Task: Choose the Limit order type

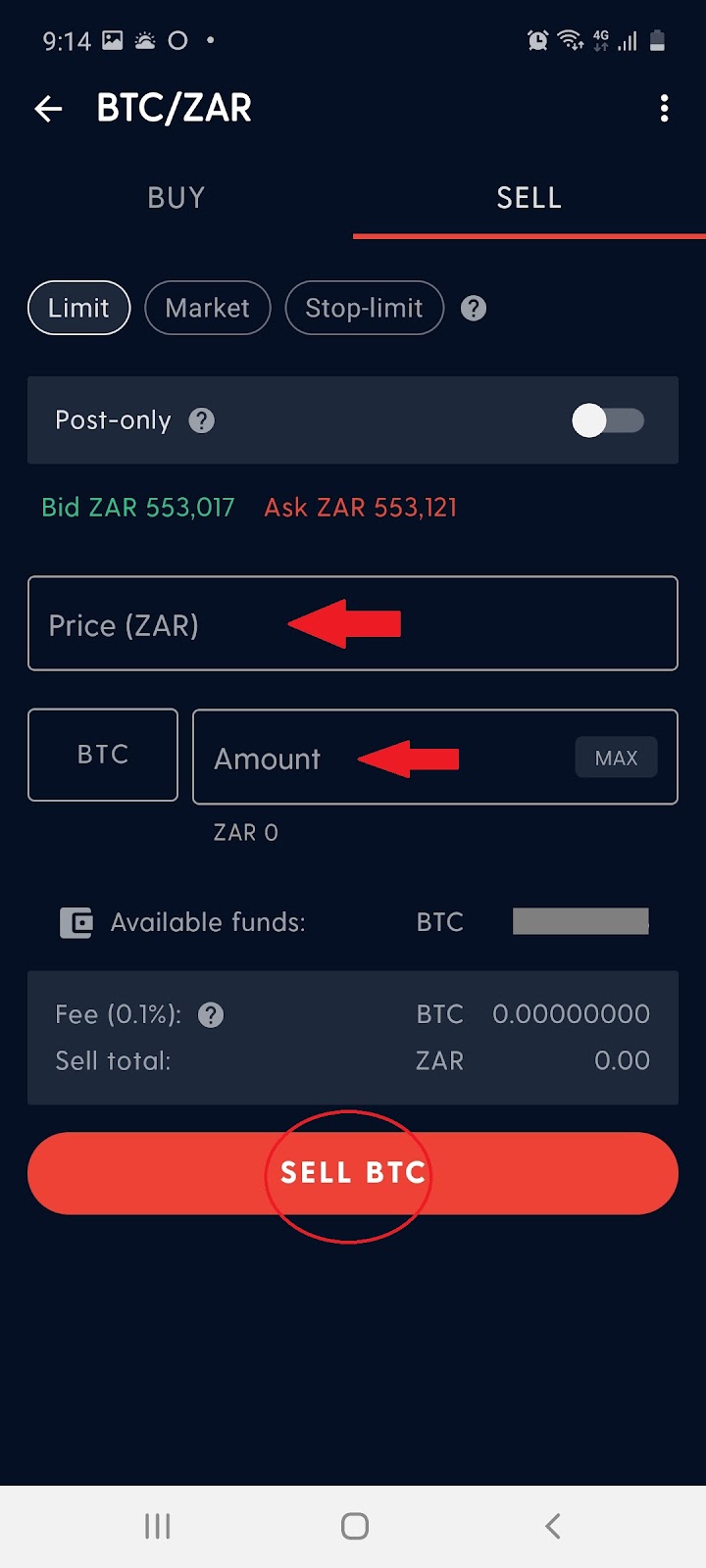Action: coord(79,308)
